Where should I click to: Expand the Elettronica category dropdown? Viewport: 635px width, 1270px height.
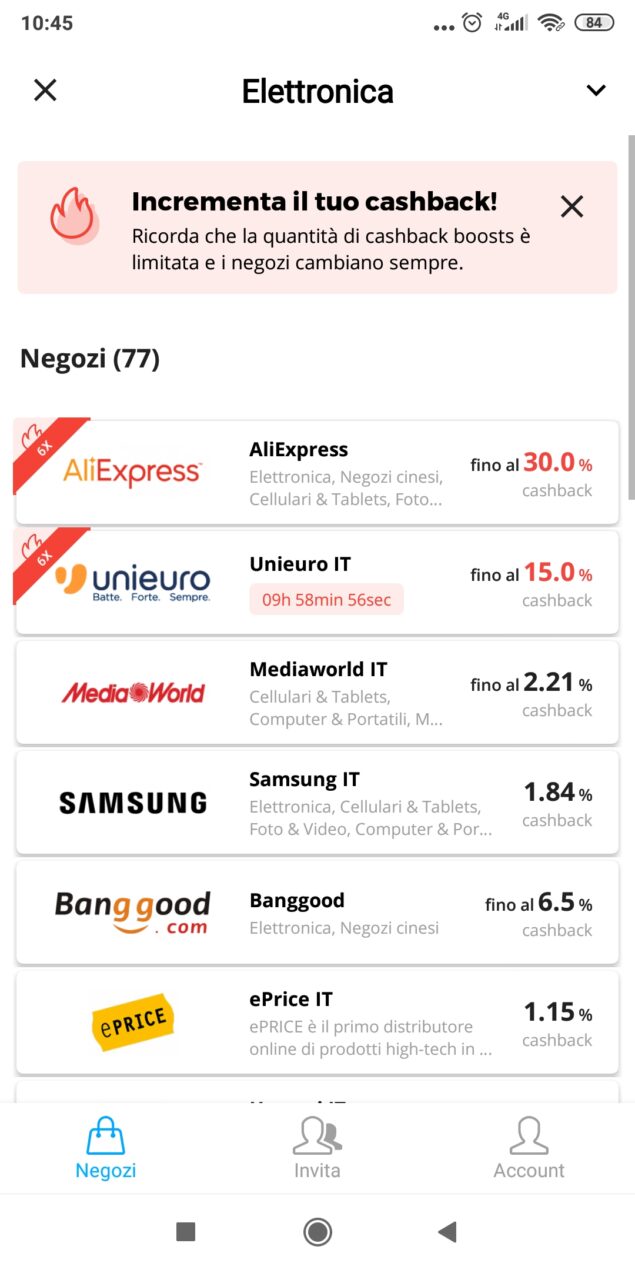coord(596,91)
